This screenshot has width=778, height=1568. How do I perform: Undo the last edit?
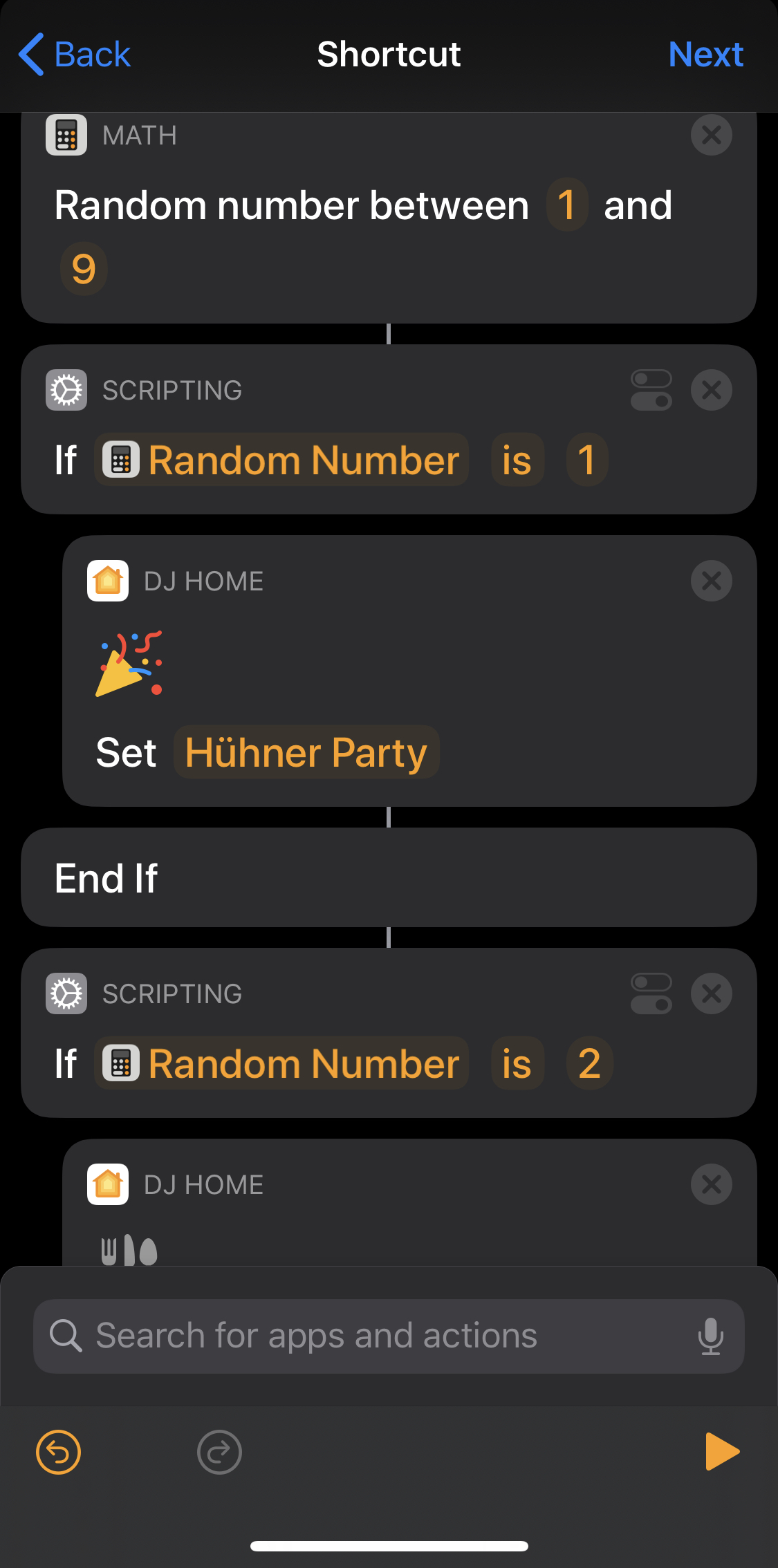58,1452
